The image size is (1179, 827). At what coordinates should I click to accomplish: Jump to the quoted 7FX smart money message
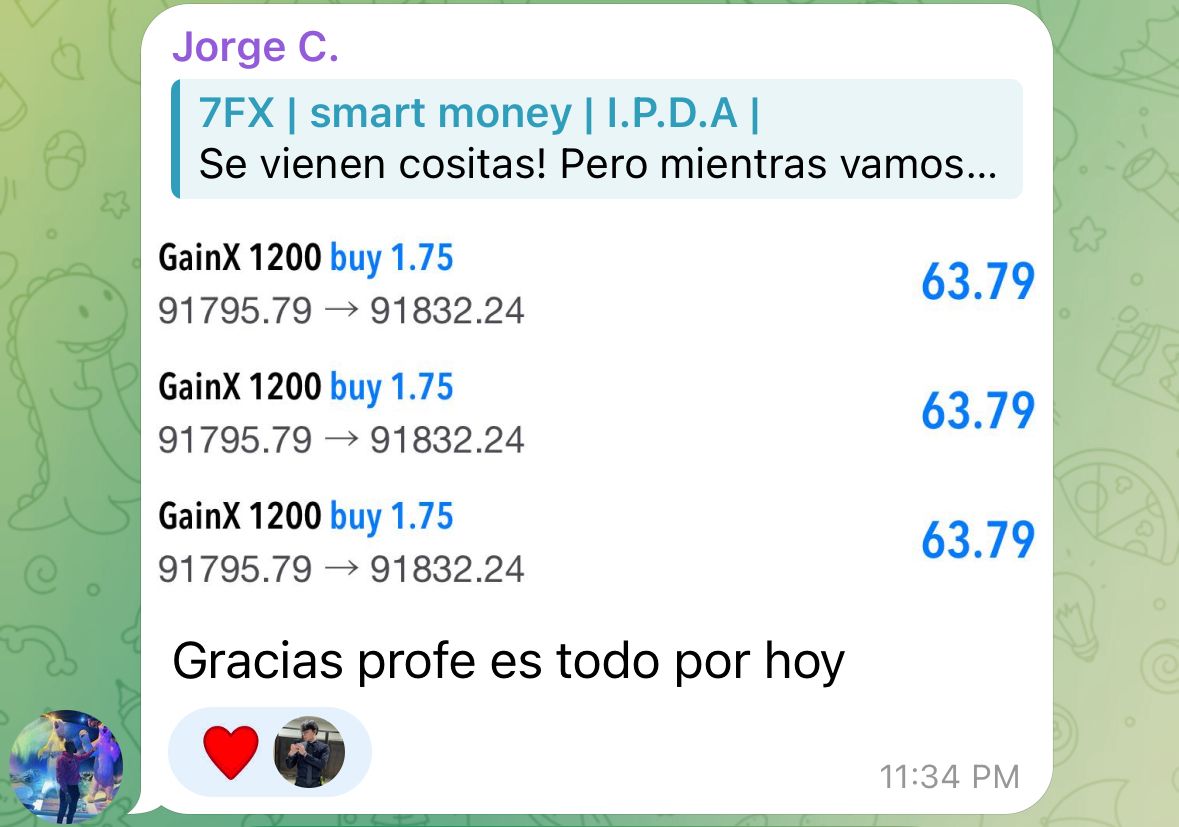597,139
